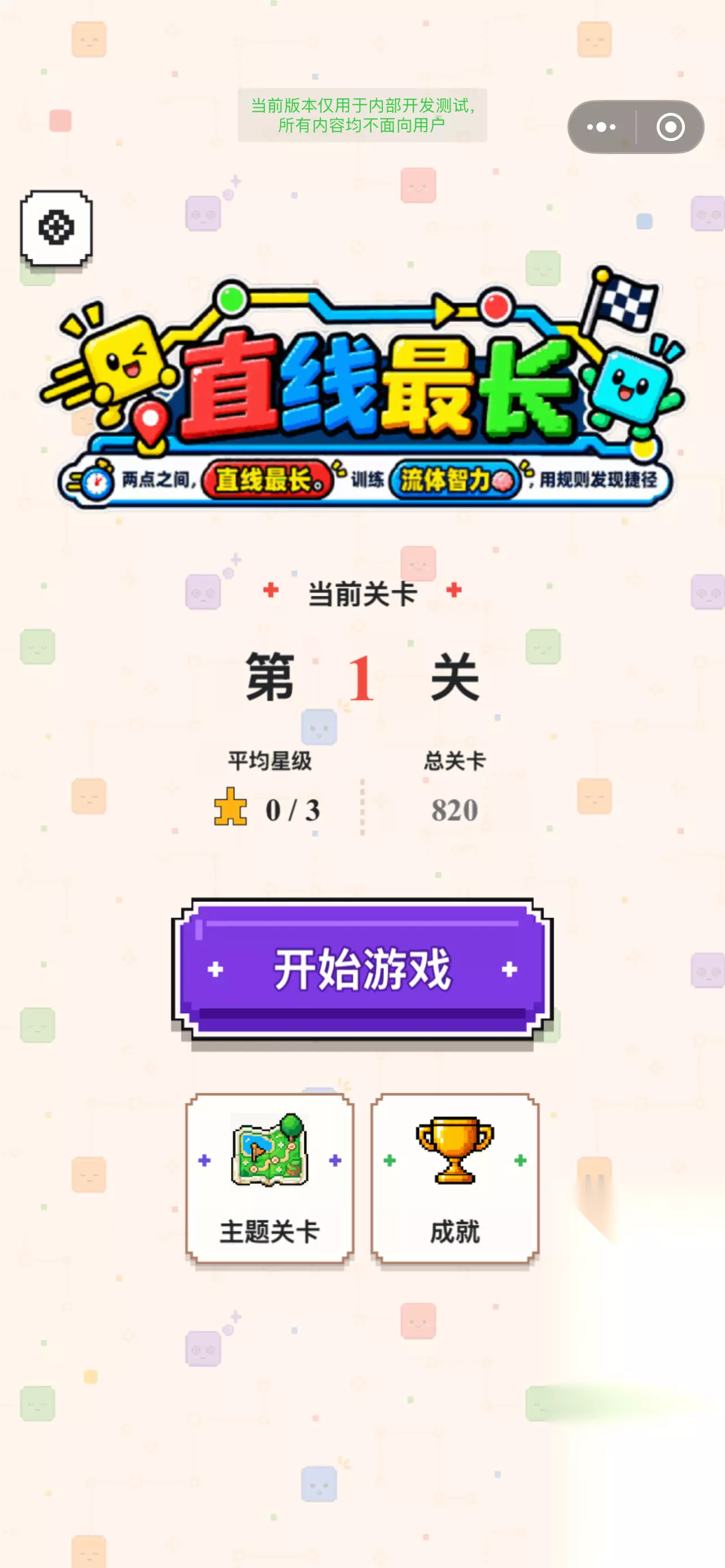Open the mini program three-dot menu
The image size is (725, 1568).
[601, 127]
